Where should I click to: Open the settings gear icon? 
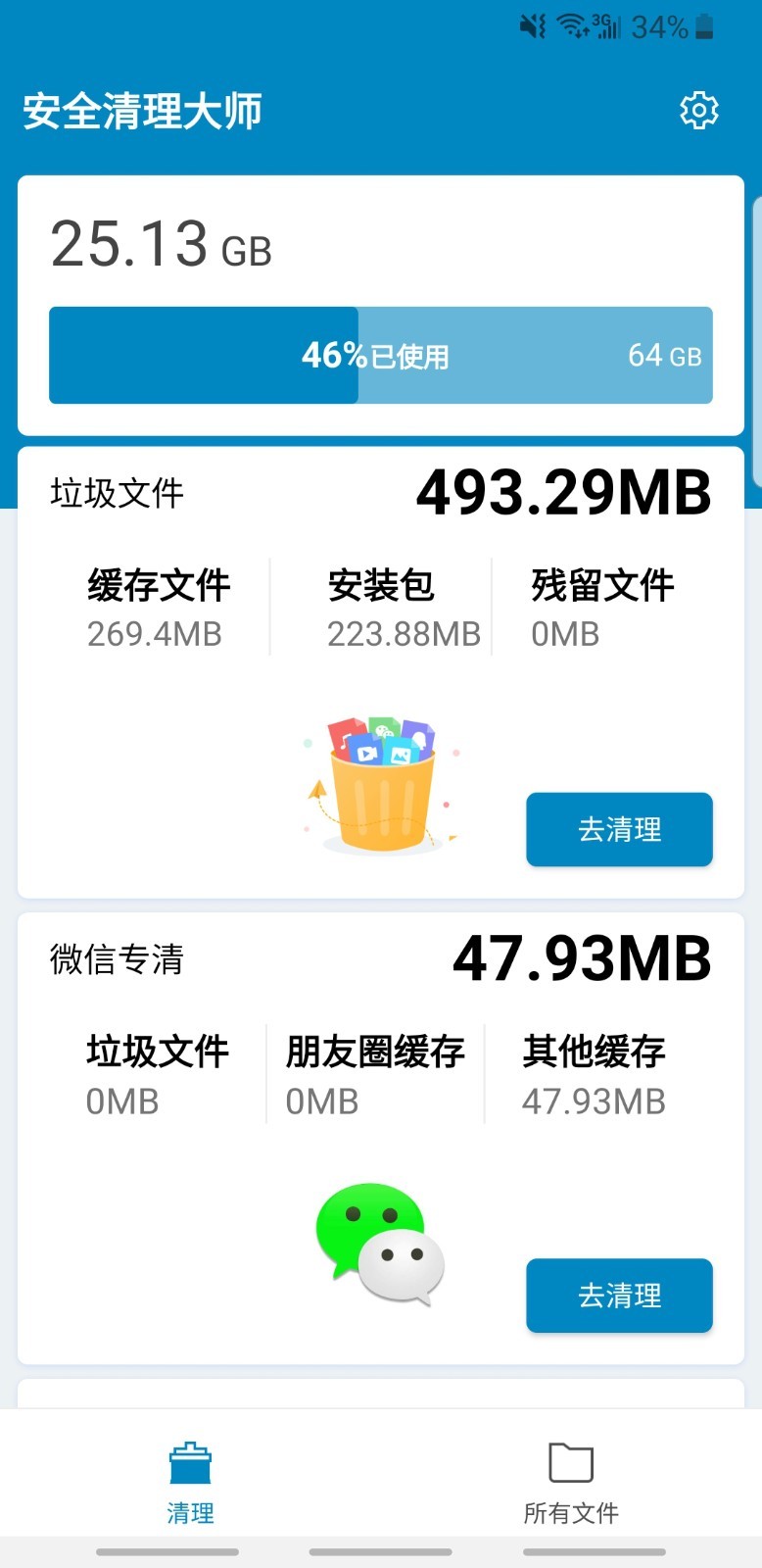698,110
